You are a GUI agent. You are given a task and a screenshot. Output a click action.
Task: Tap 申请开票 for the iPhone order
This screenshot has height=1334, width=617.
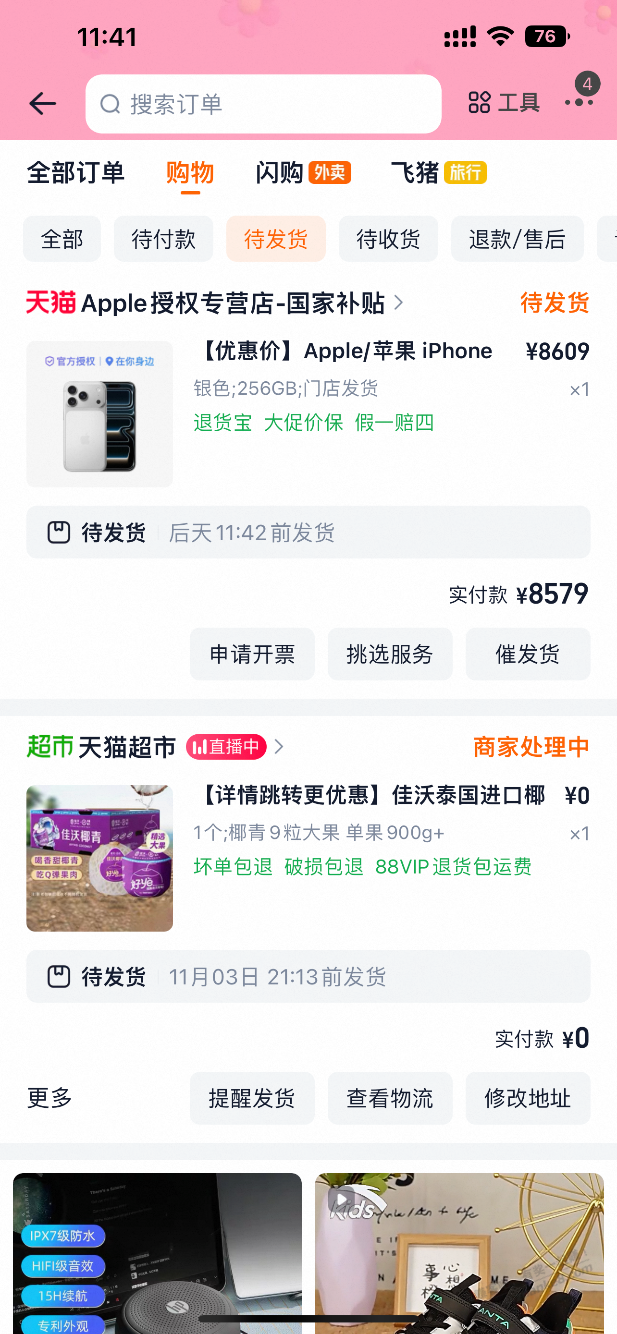tap(252, 654)
